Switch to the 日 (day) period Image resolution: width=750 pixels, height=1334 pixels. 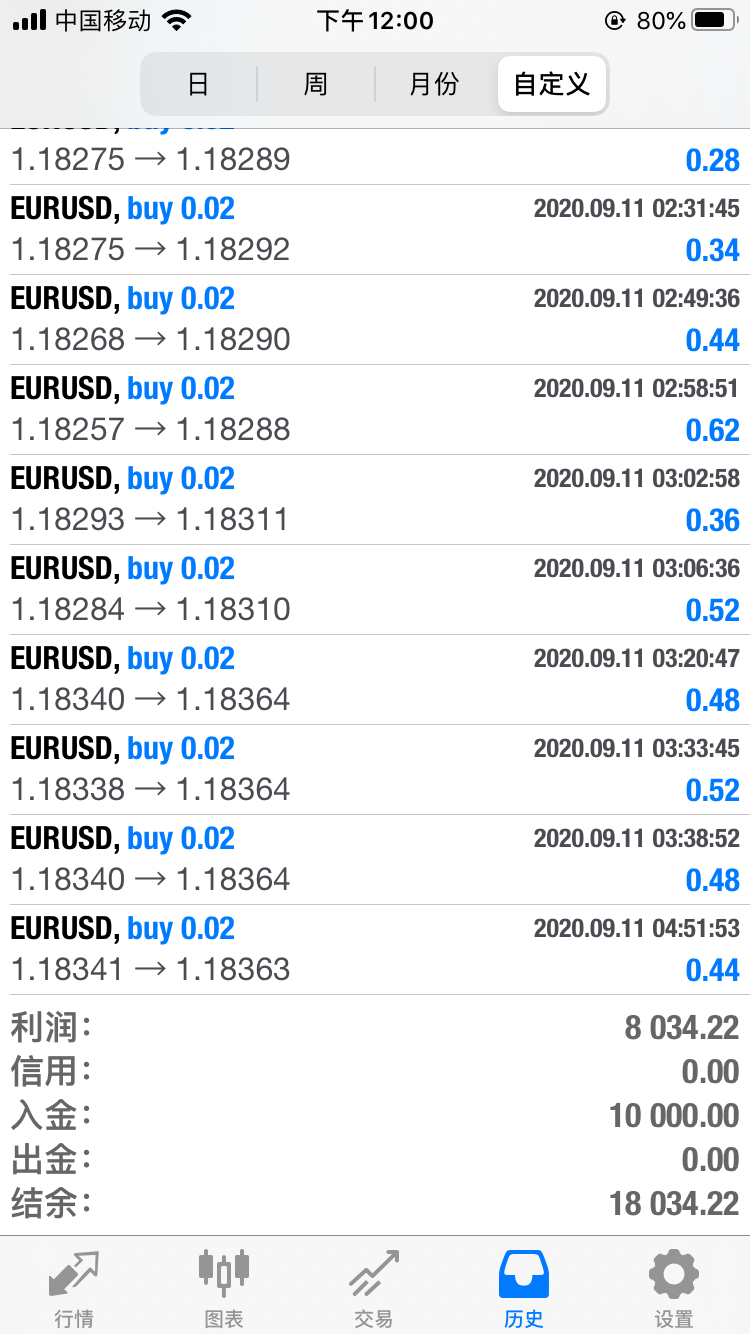pyautogui.click(x=198, y=84)
